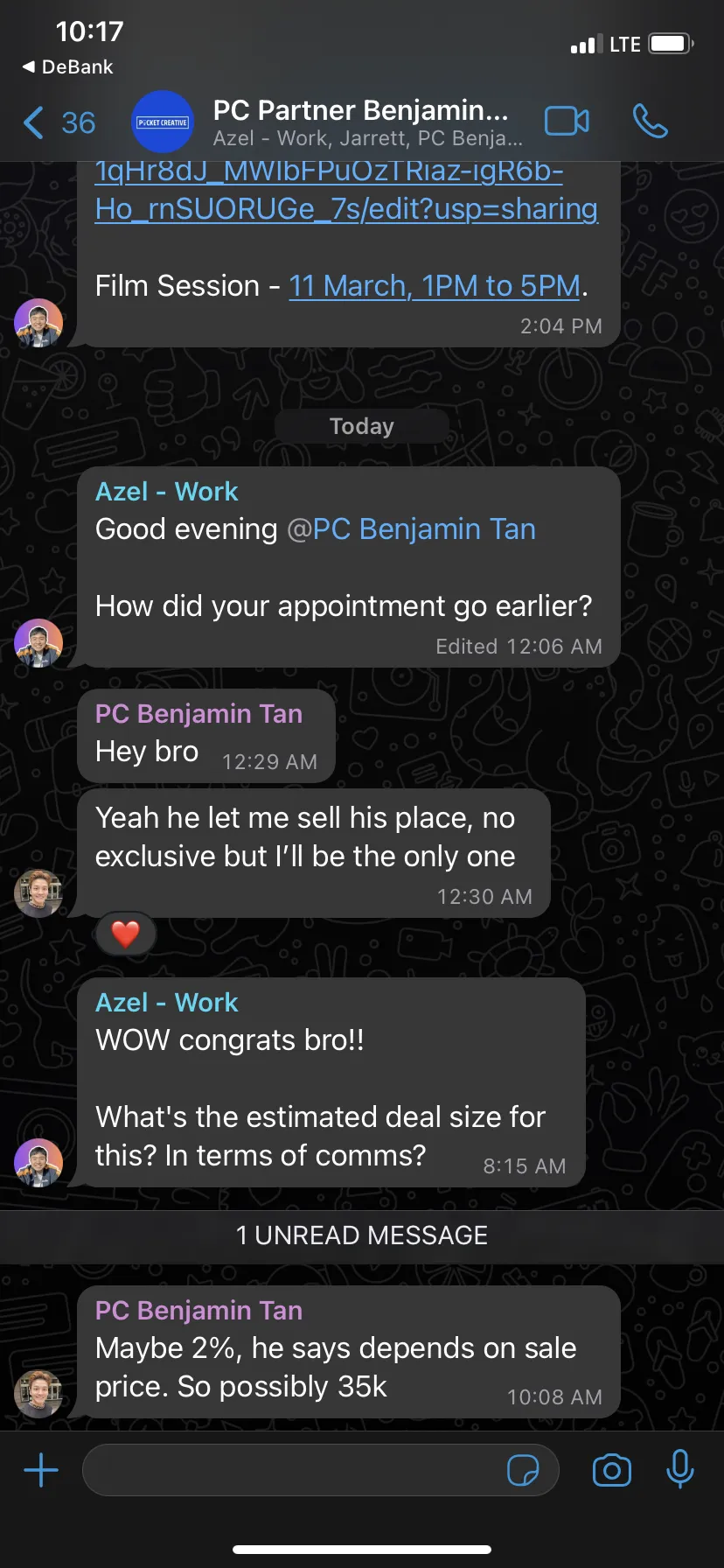Go back to the chats list

tap(59, 122)
